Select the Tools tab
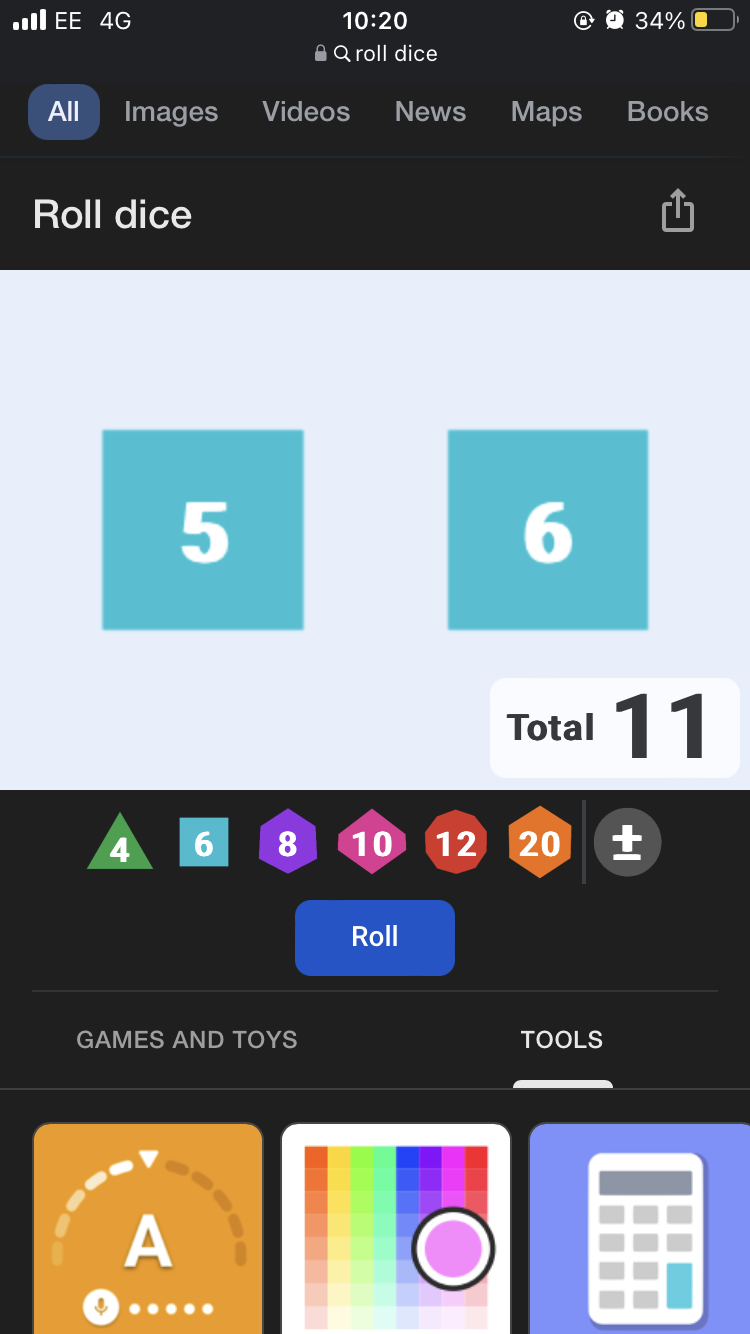The width and height of the screenshot is (750, 1334). click(x=562, y=1040)
